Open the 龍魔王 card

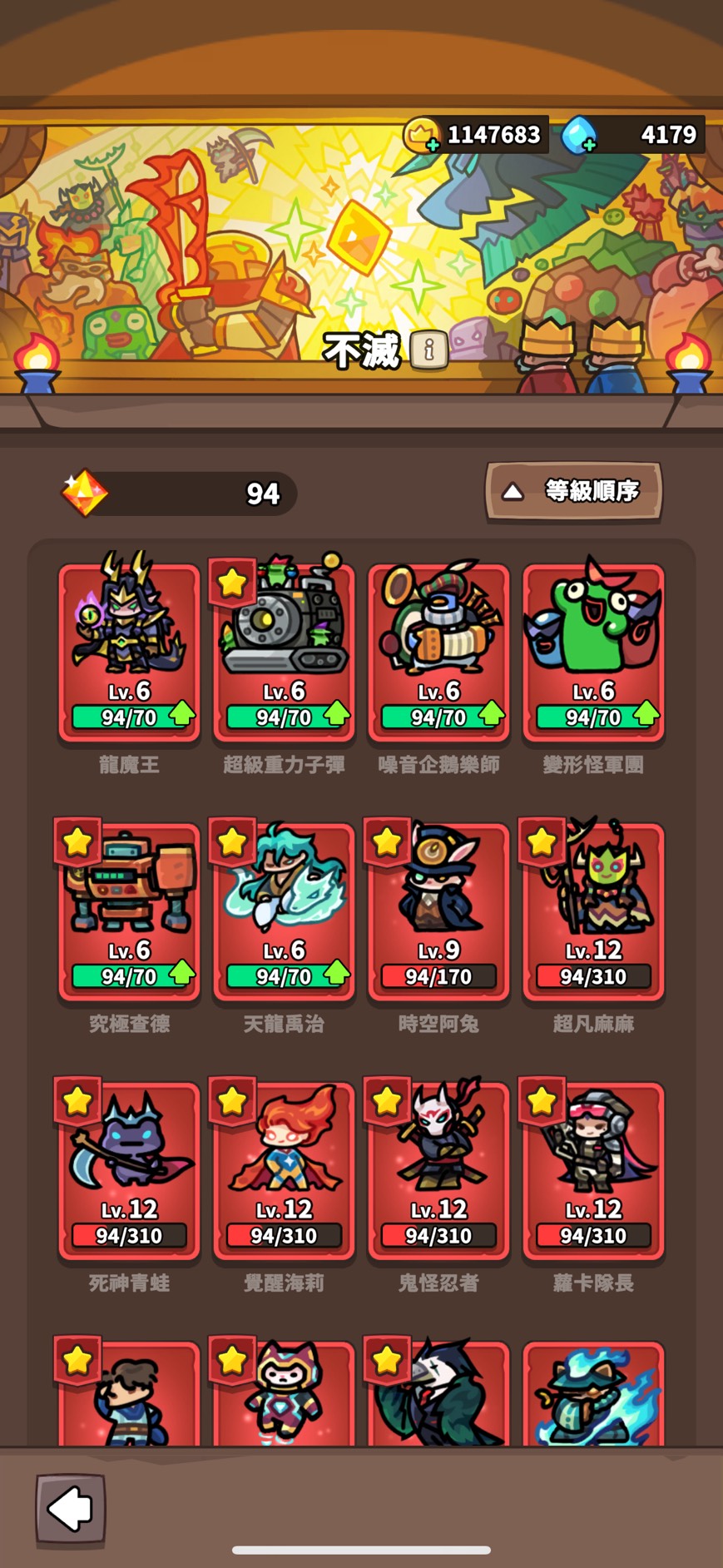pos(129,651)
